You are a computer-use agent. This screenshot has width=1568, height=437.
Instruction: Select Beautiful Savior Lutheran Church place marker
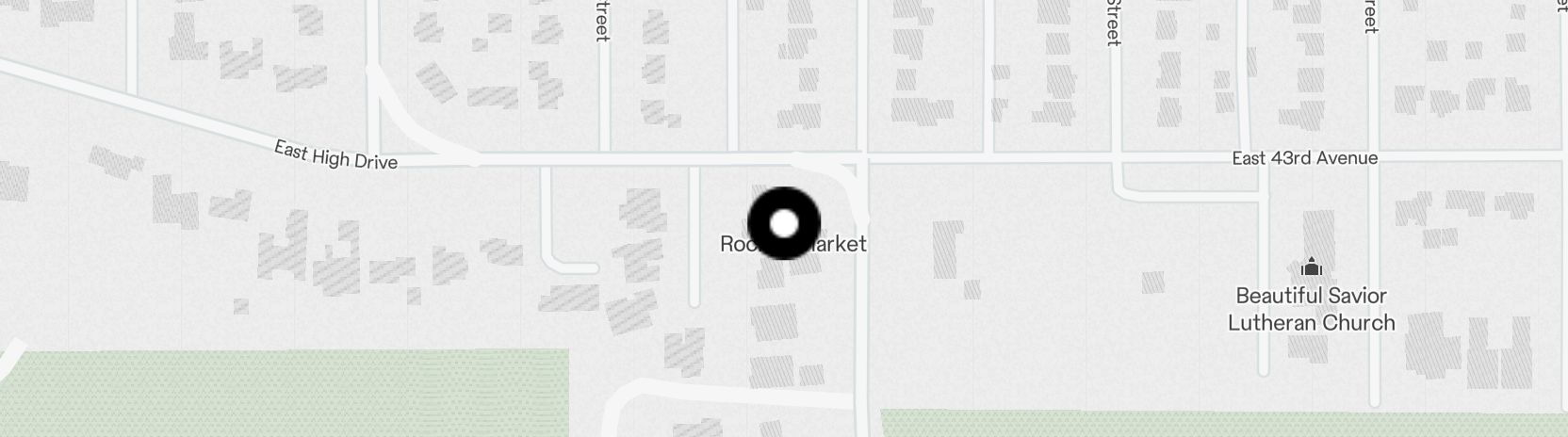(1311, 267)
